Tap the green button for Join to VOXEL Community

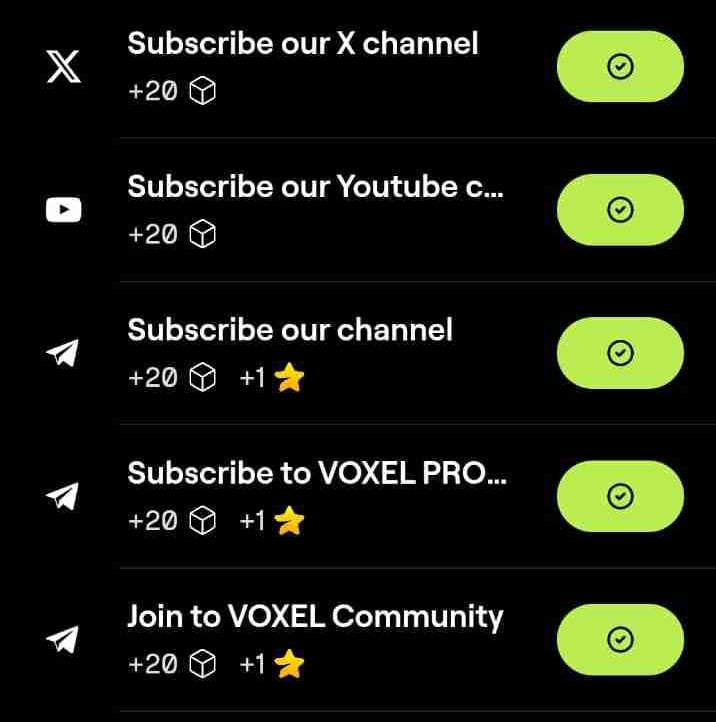tap(620, 640)
